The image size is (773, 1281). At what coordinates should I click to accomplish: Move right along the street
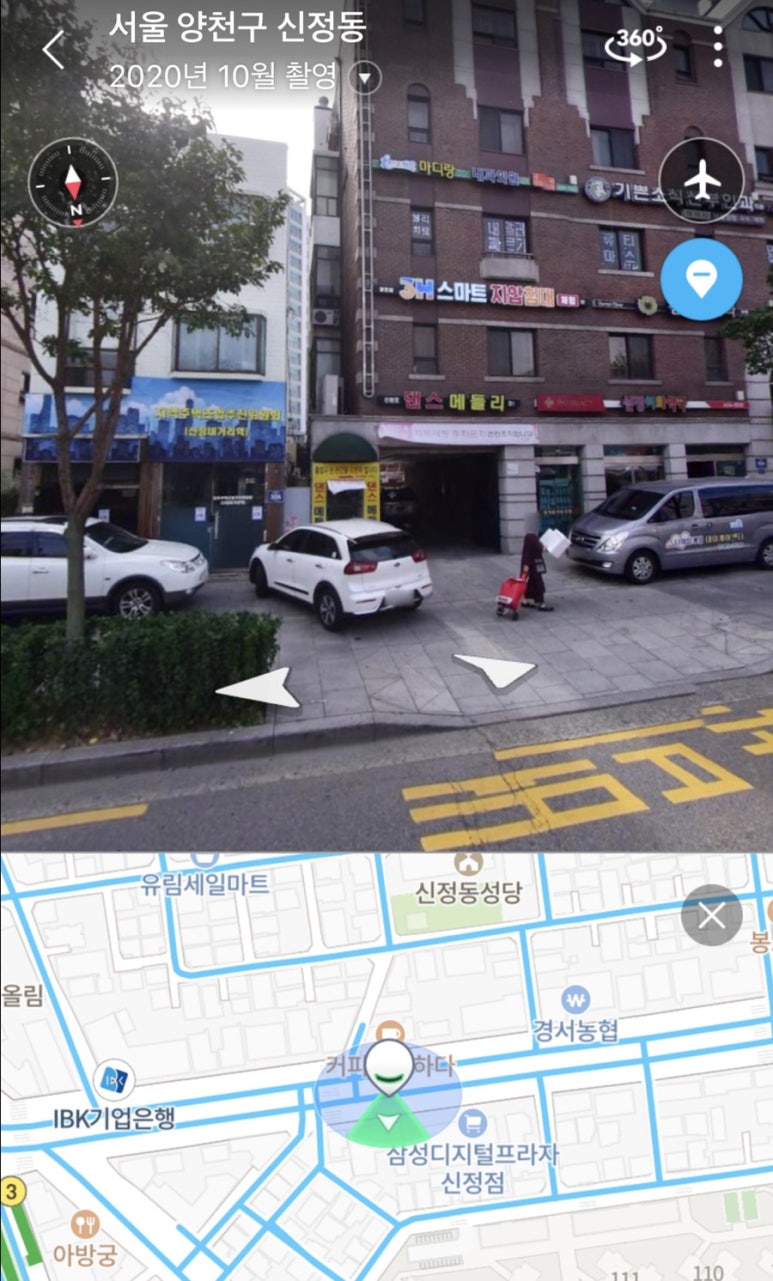point(494,670)
